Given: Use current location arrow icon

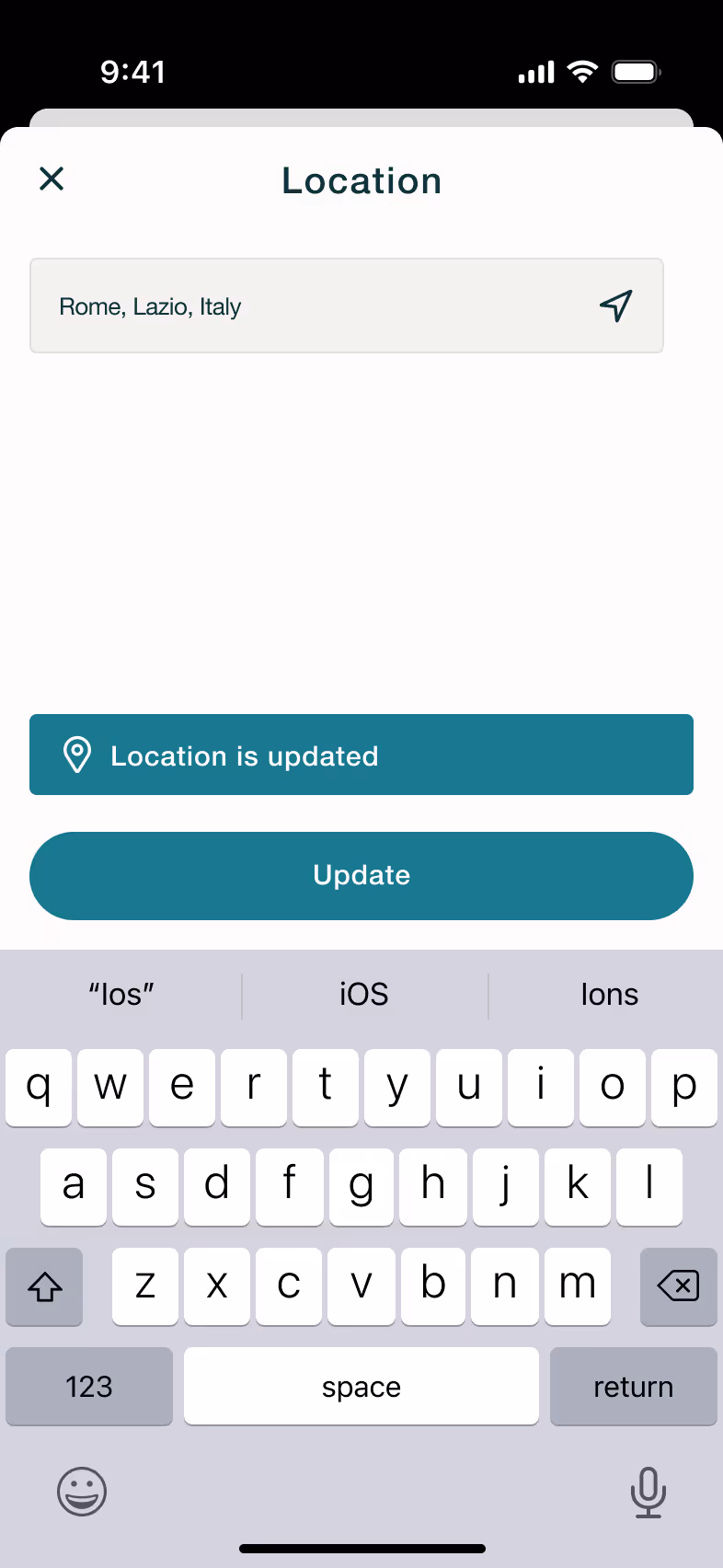Looking at the screenshot, I should (616, 306).
